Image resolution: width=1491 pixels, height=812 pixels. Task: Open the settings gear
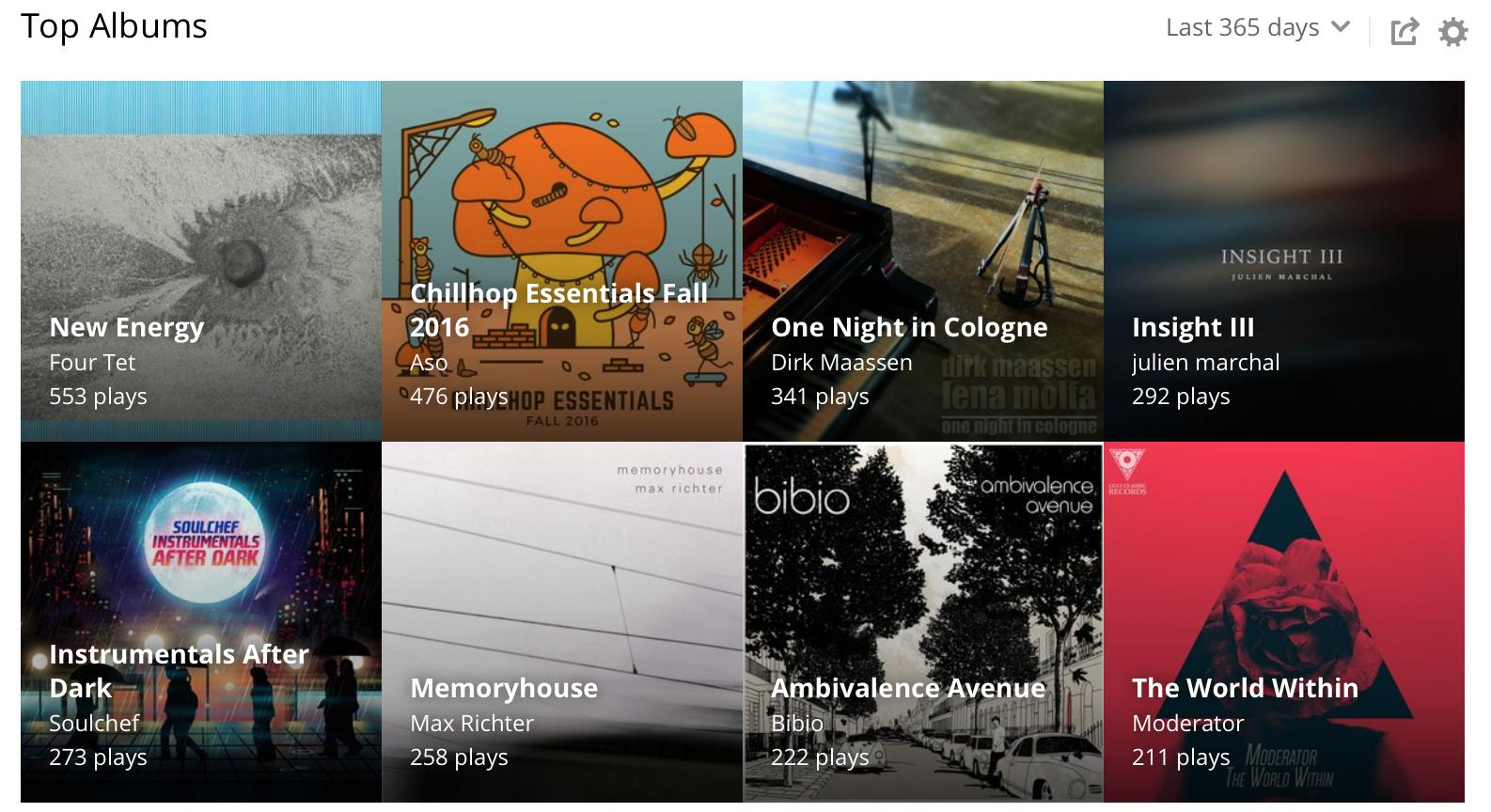point(1452,32)
